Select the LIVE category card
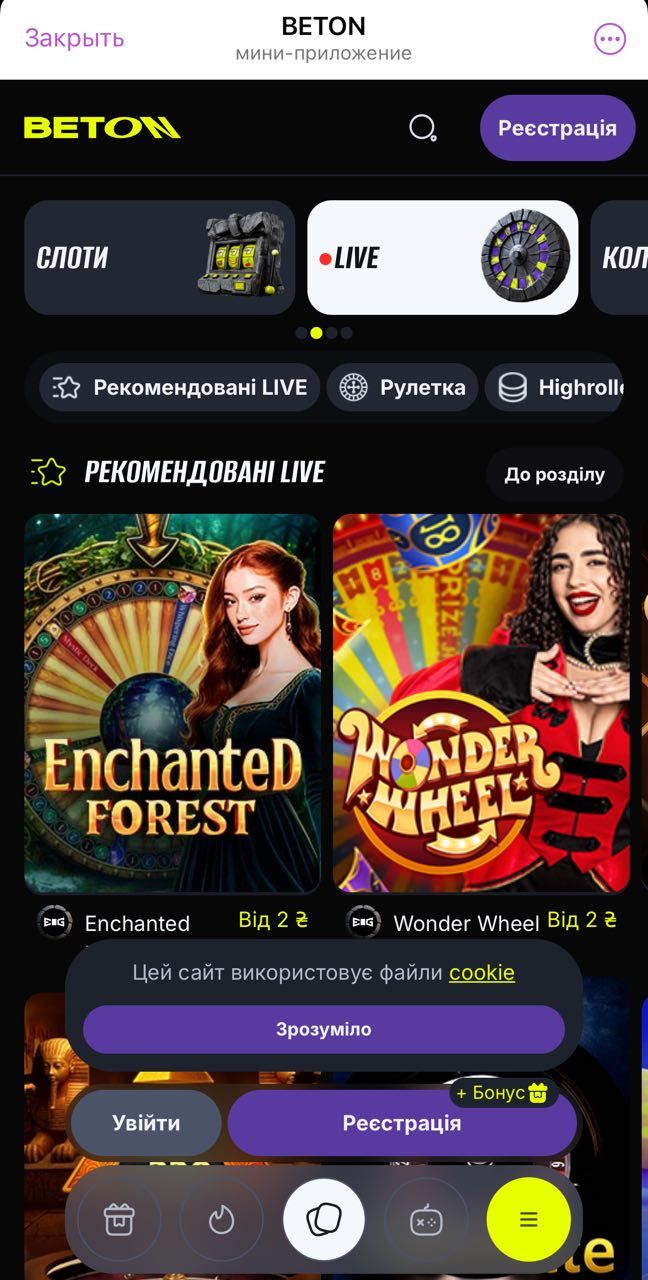 point(442,258)
